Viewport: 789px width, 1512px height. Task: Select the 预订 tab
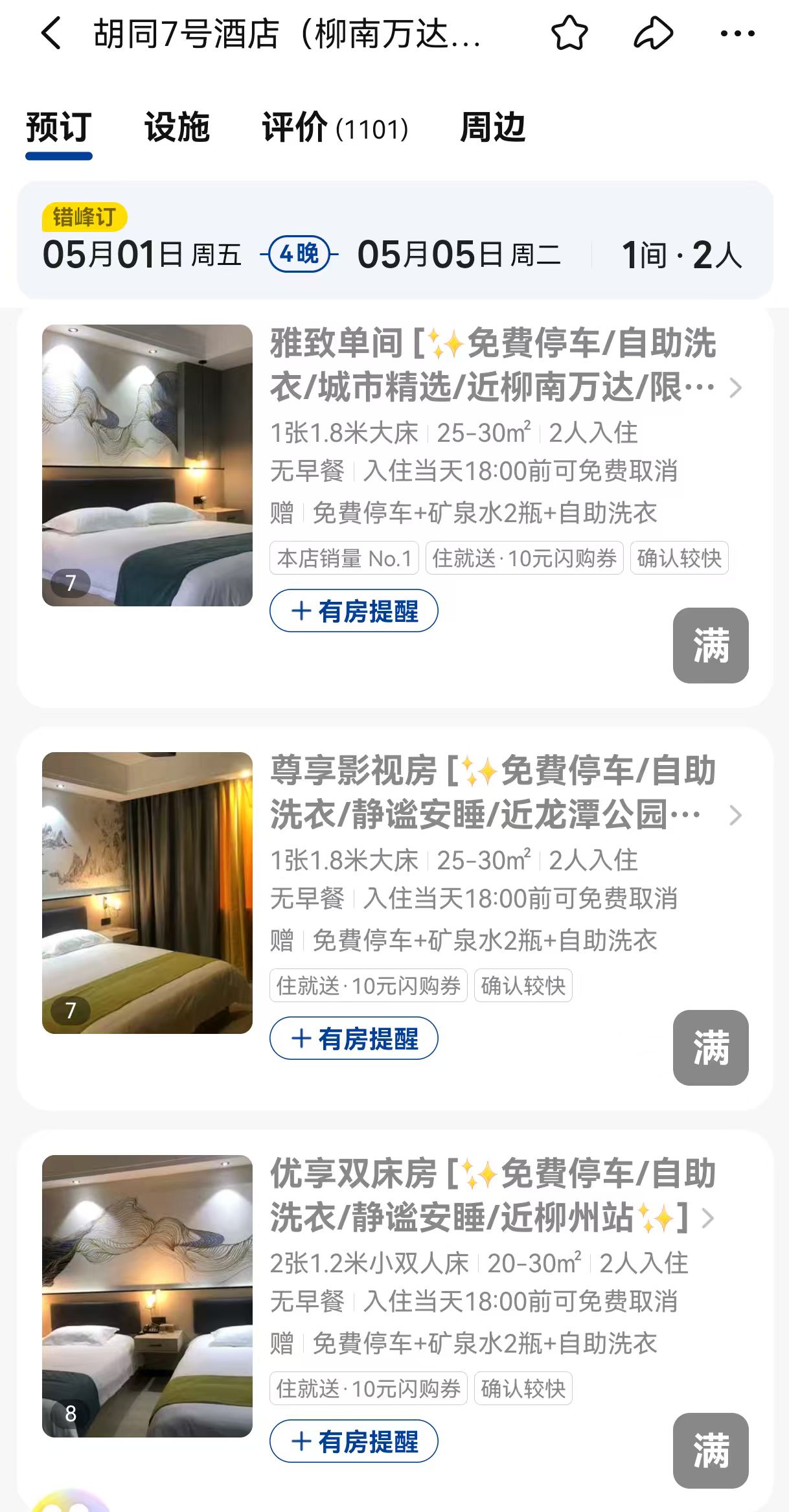coord(59,127)
